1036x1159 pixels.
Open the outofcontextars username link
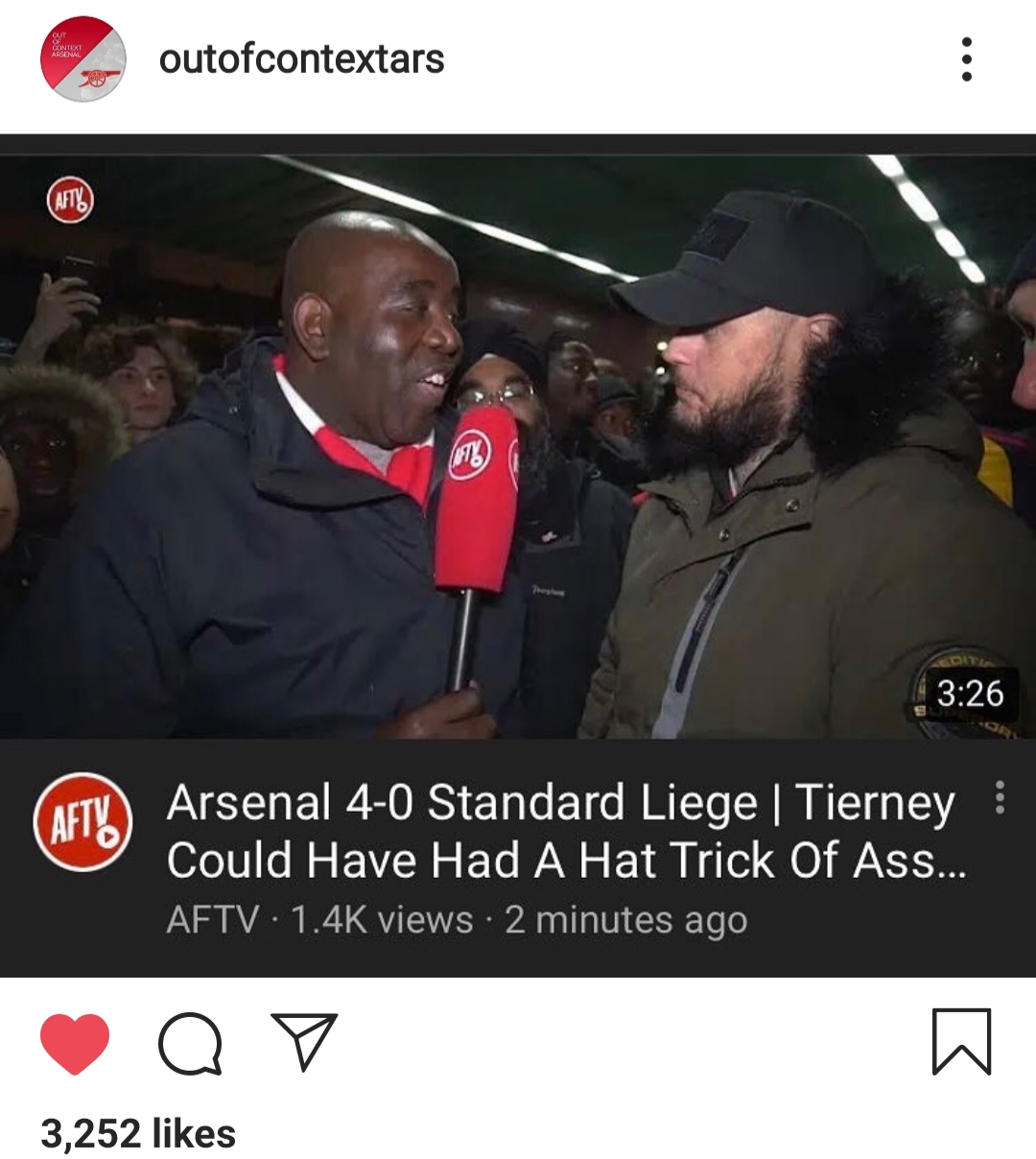[x=301, y=59]
